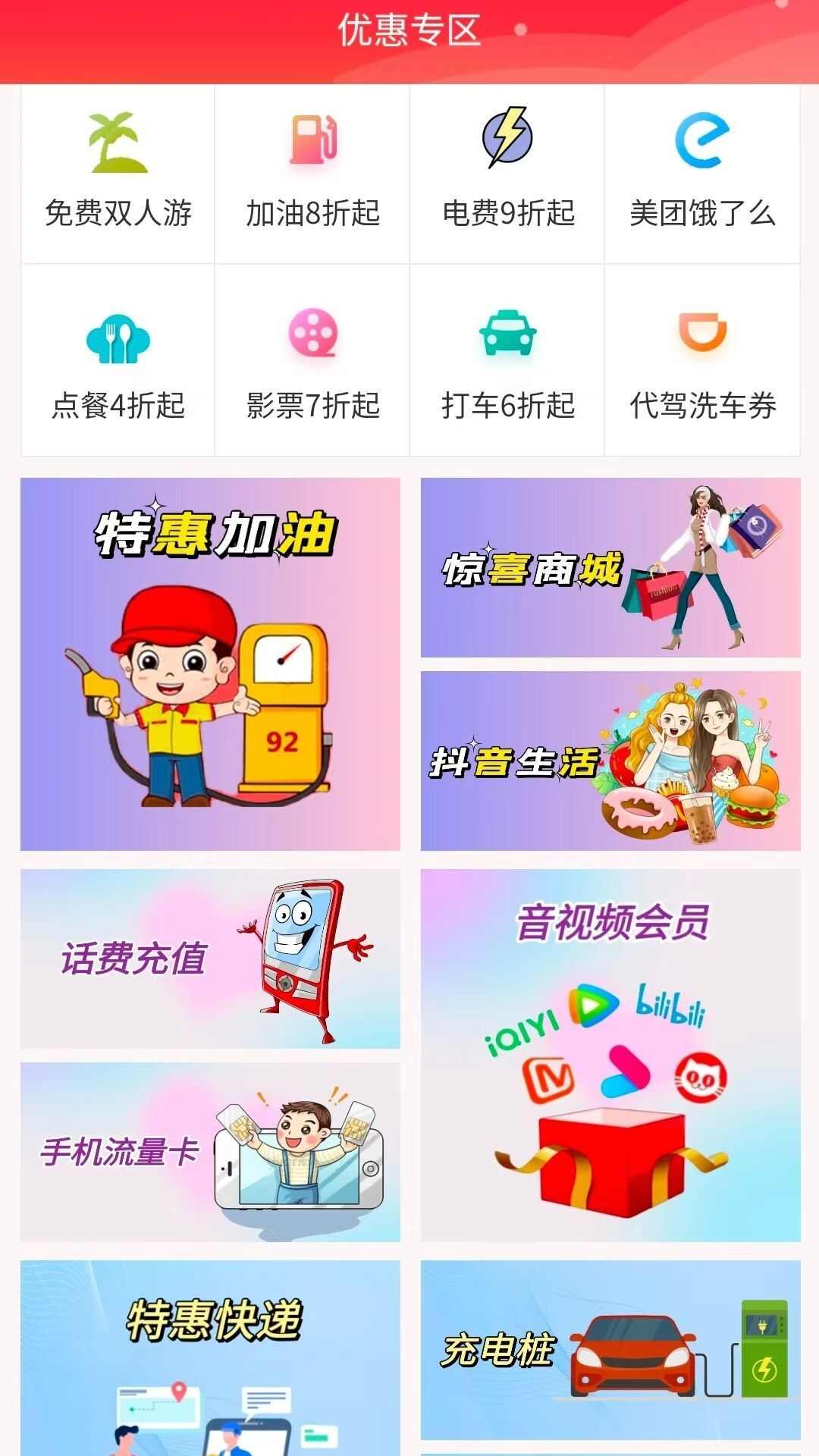Open the 惊喜商城 mall card

(610, 567)
